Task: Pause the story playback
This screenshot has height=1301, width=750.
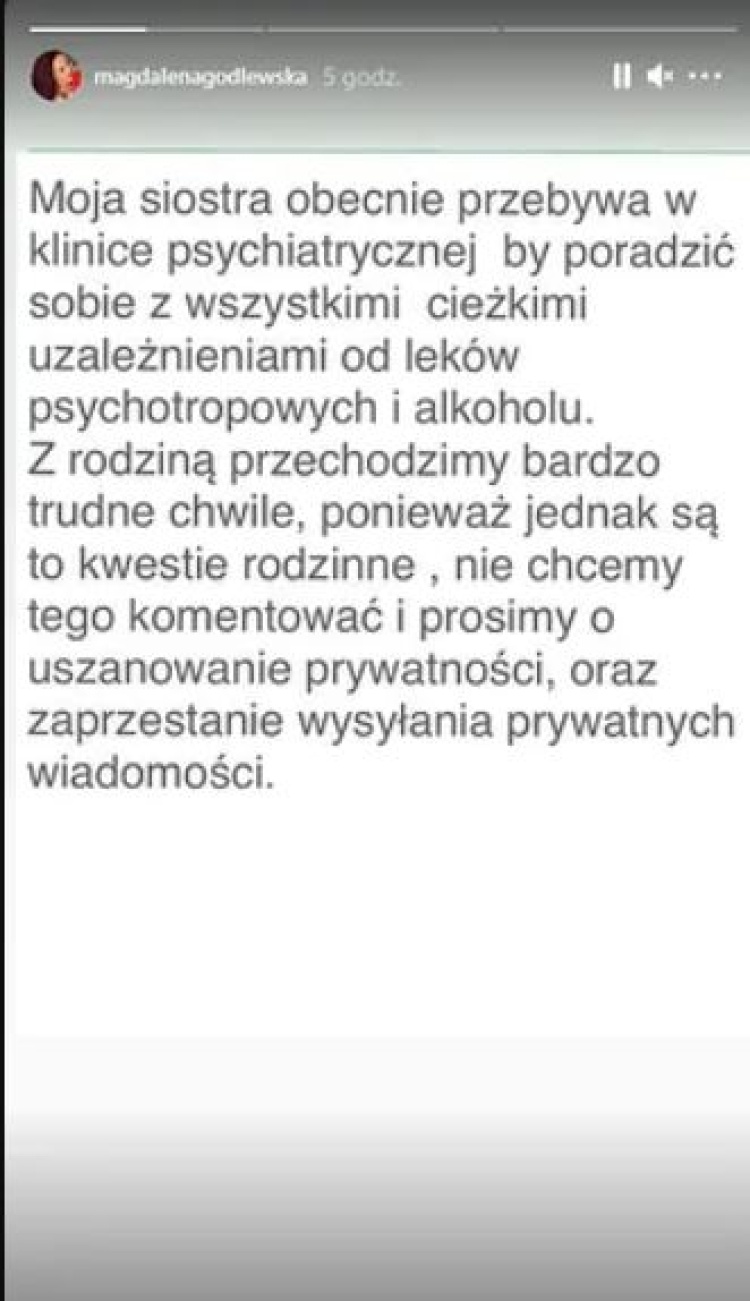Action: [x=621, y=76]
